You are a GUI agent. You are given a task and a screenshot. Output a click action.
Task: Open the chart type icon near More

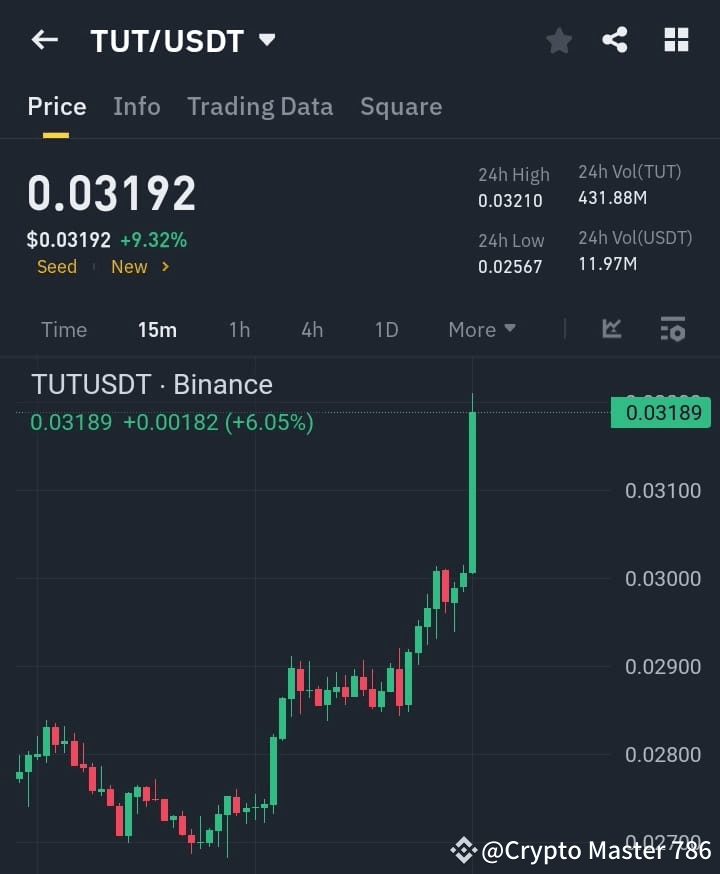[x=610, y=329]
